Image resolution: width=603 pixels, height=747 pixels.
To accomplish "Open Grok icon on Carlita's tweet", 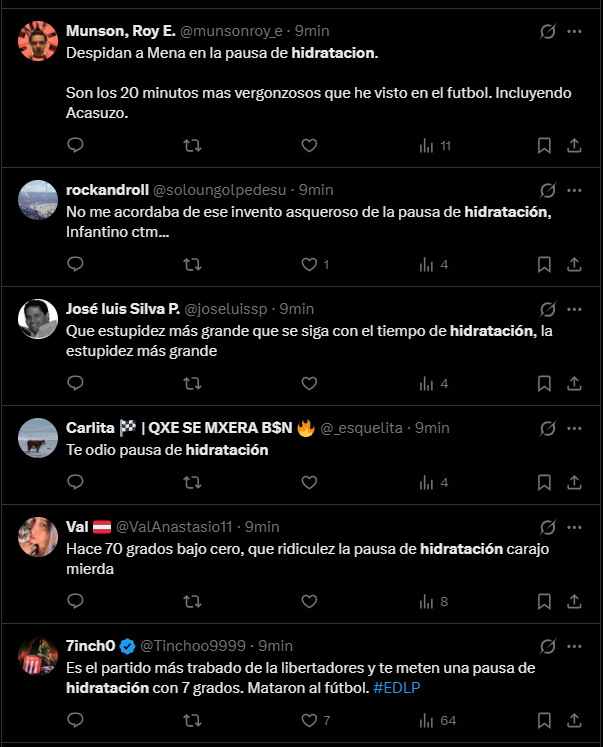I will [548, 429].
